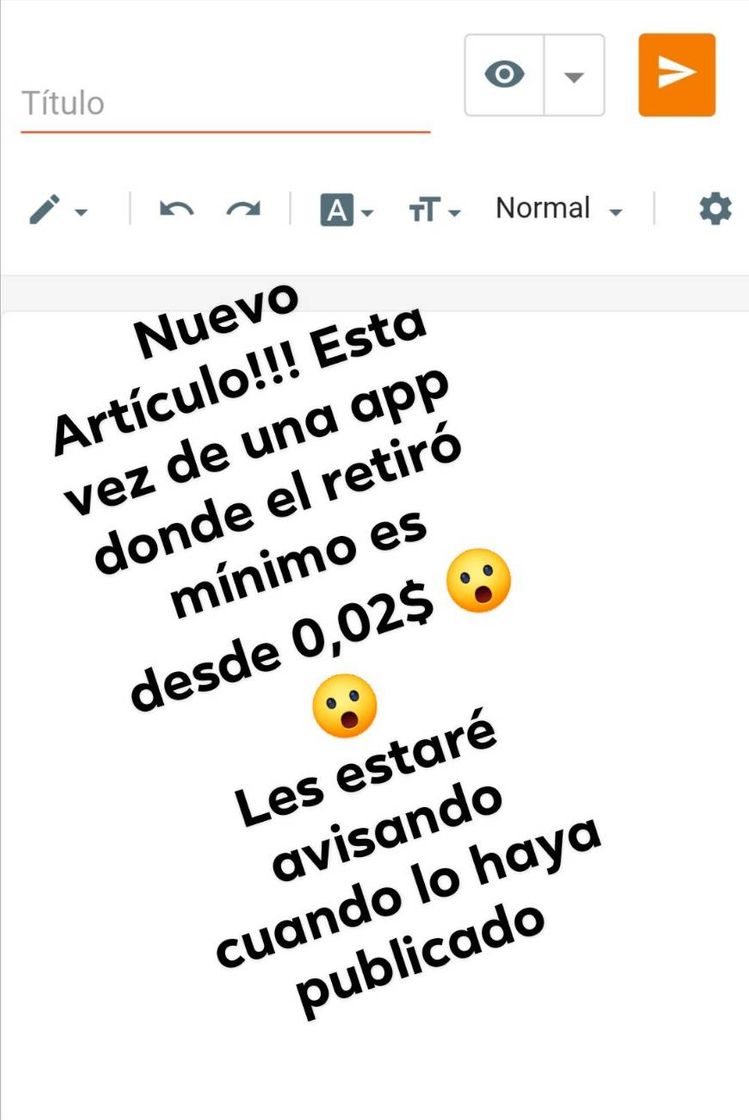Expand the text size dropdown arrow

[455, 214]
